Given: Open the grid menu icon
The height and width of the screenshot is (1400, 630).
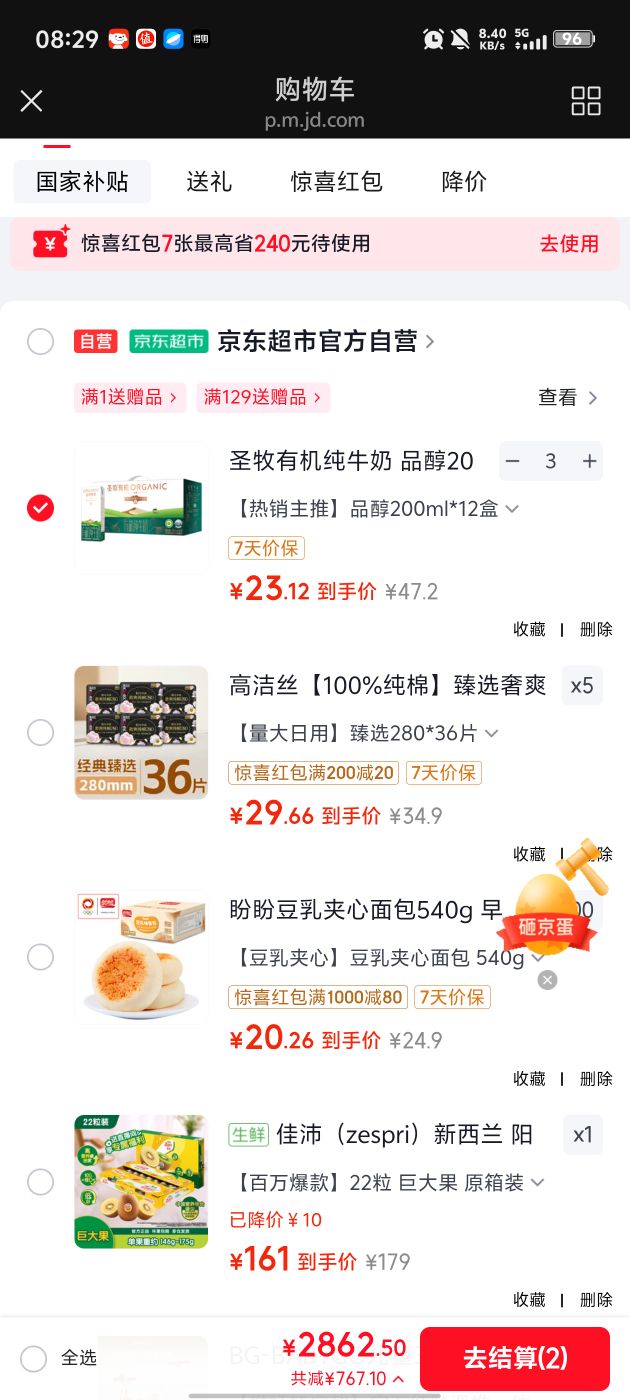Looking at the screenshot, I should [x=586, y=101].
